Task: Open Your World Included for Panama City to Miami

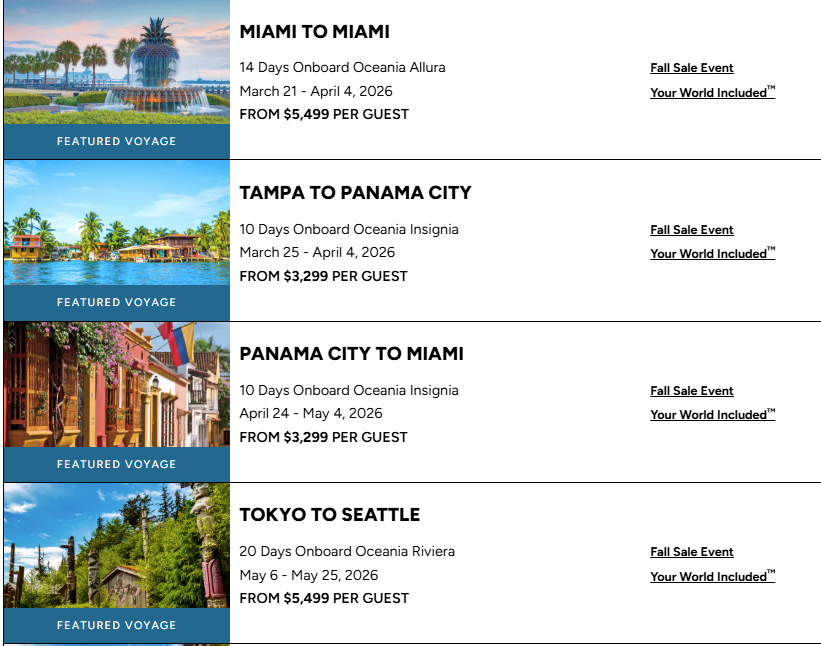Action: tap(711, 415)
